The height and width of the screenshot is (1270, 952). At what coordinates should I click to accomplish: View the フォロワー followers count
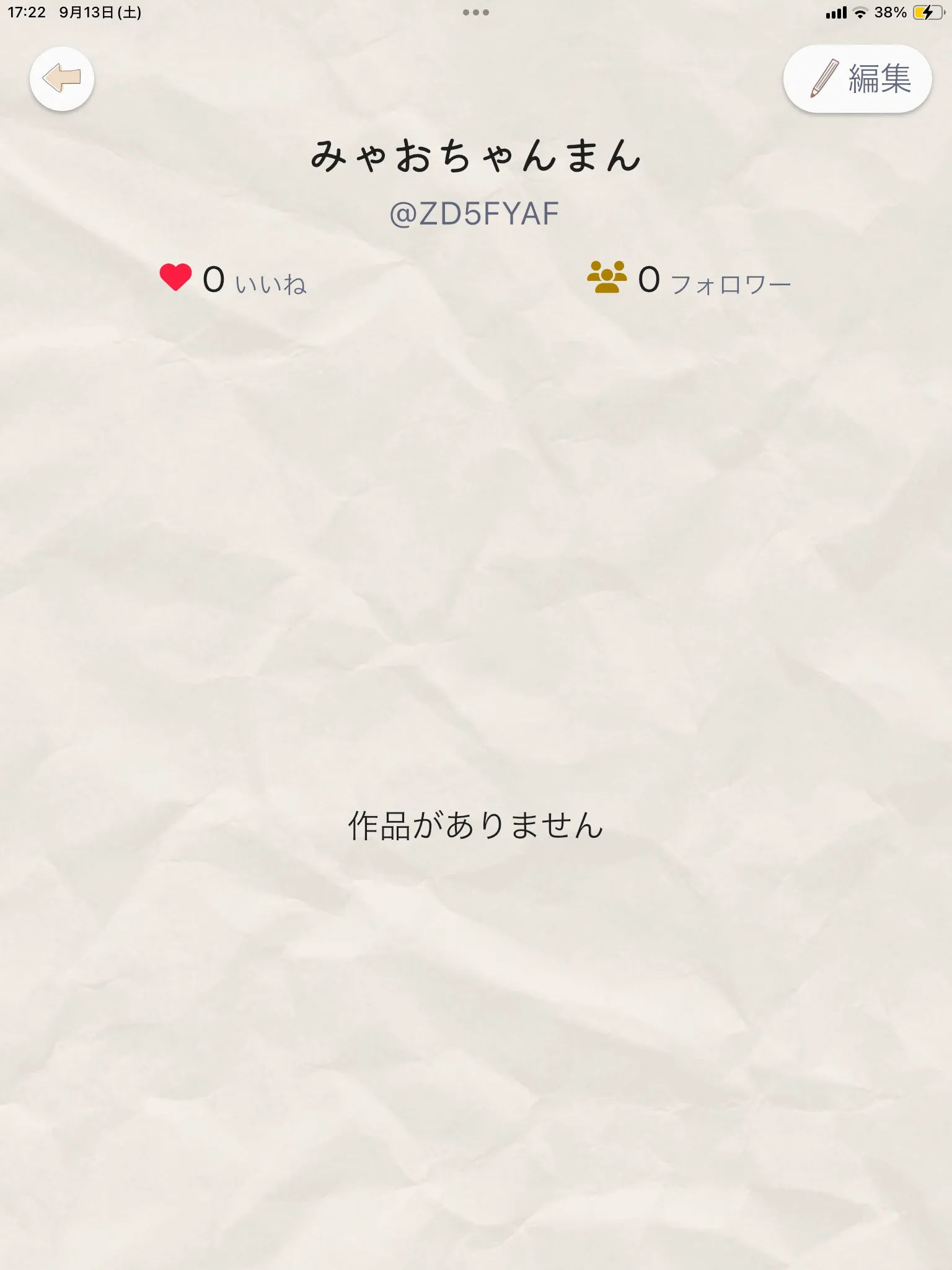pyautogui.click(x=689, y=280)
